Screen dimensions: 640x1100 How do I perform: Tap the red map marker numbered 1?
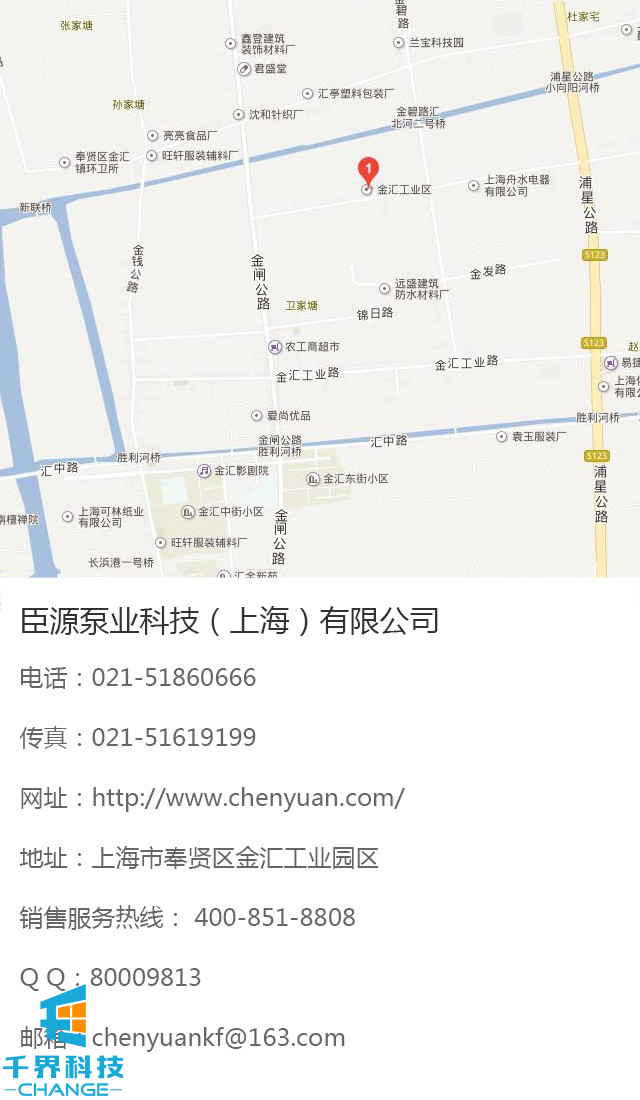tap(368, 170)
